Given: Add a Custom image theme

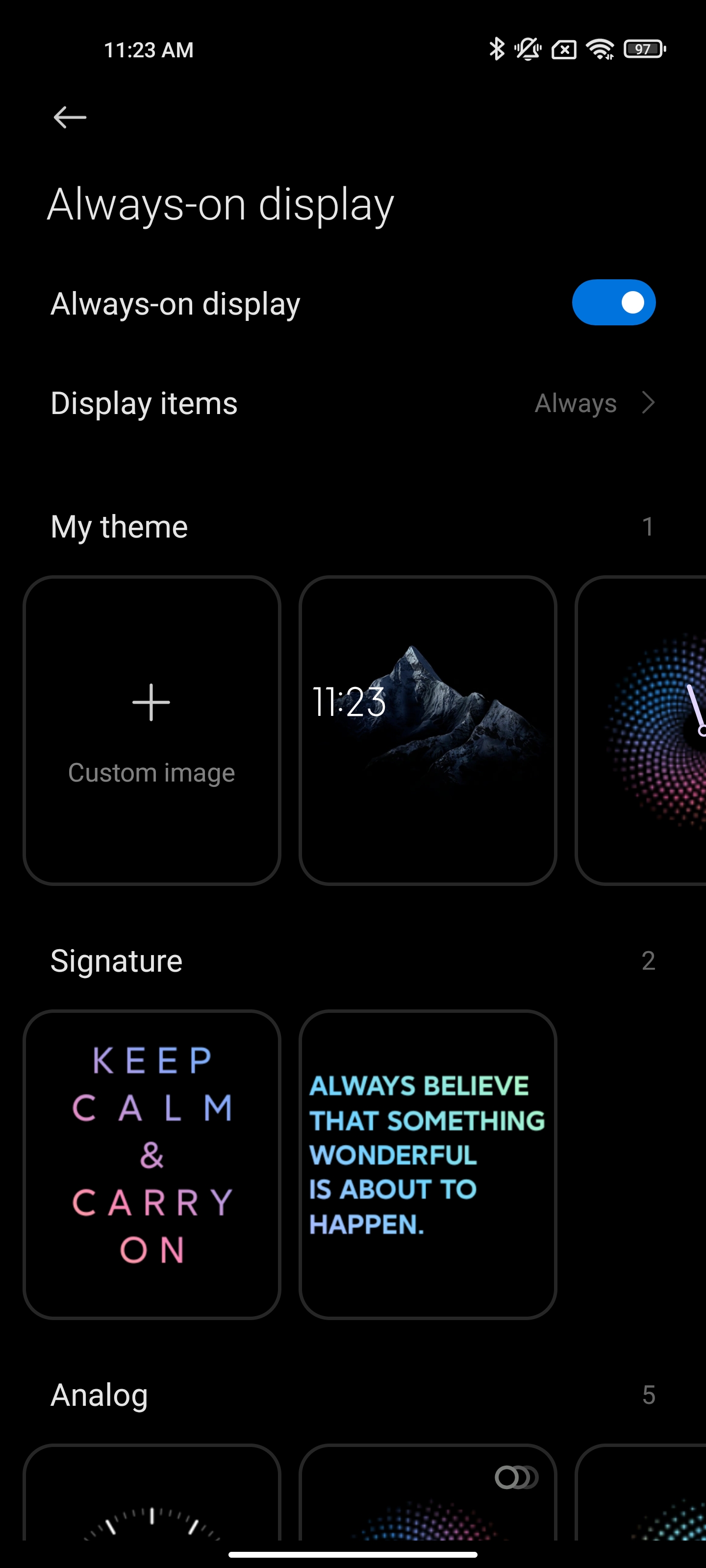Looking at the screenshot, I should coord(151,730).
